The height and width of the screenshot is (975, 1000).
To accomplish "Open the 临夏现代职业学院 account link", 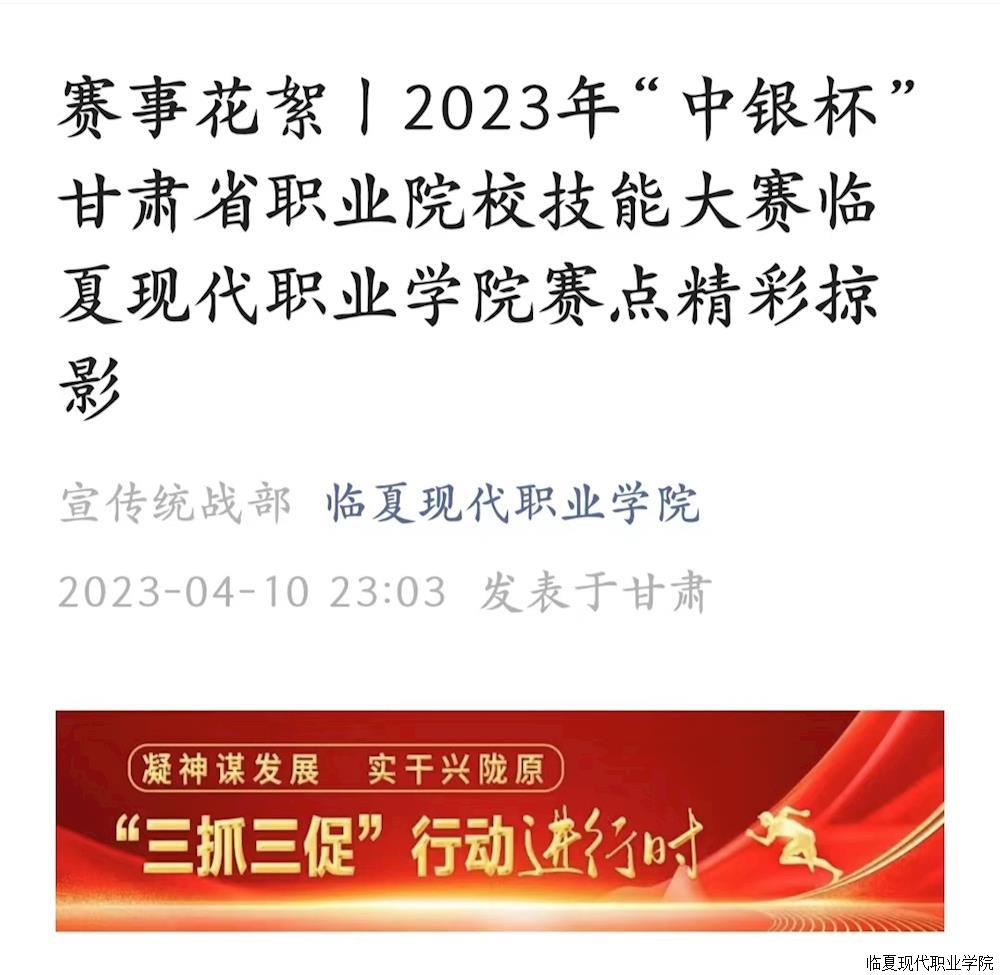I will 513,504.
